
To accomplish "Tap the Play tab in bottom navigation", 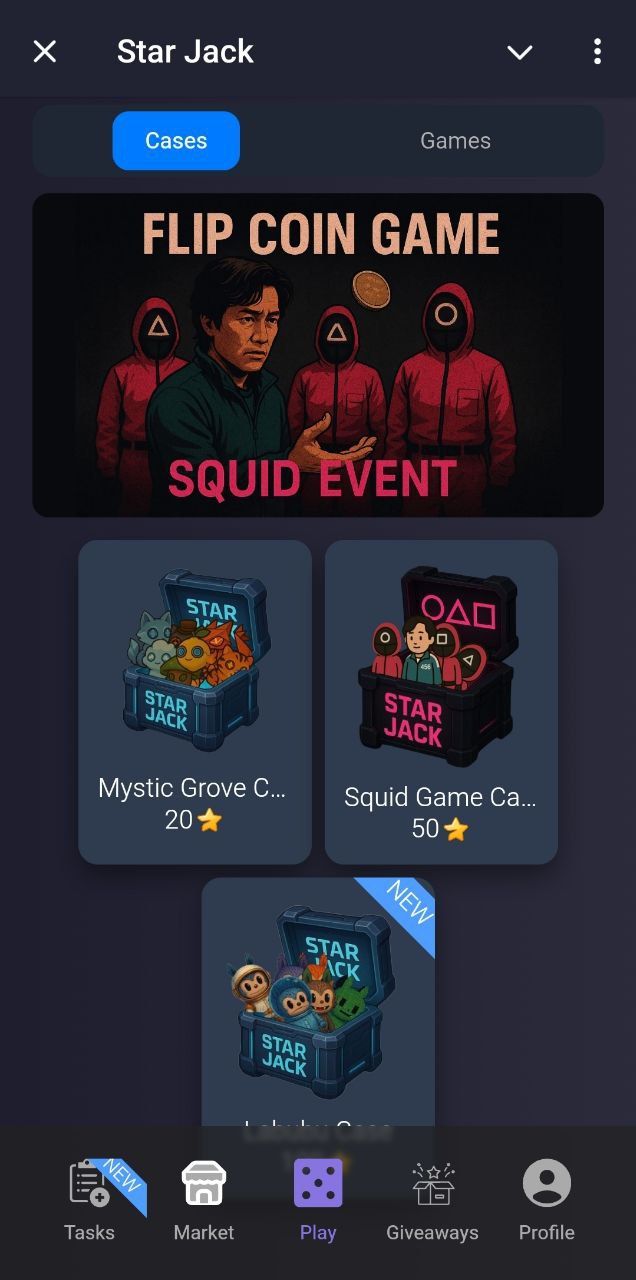I will (x=318, y=1200).
